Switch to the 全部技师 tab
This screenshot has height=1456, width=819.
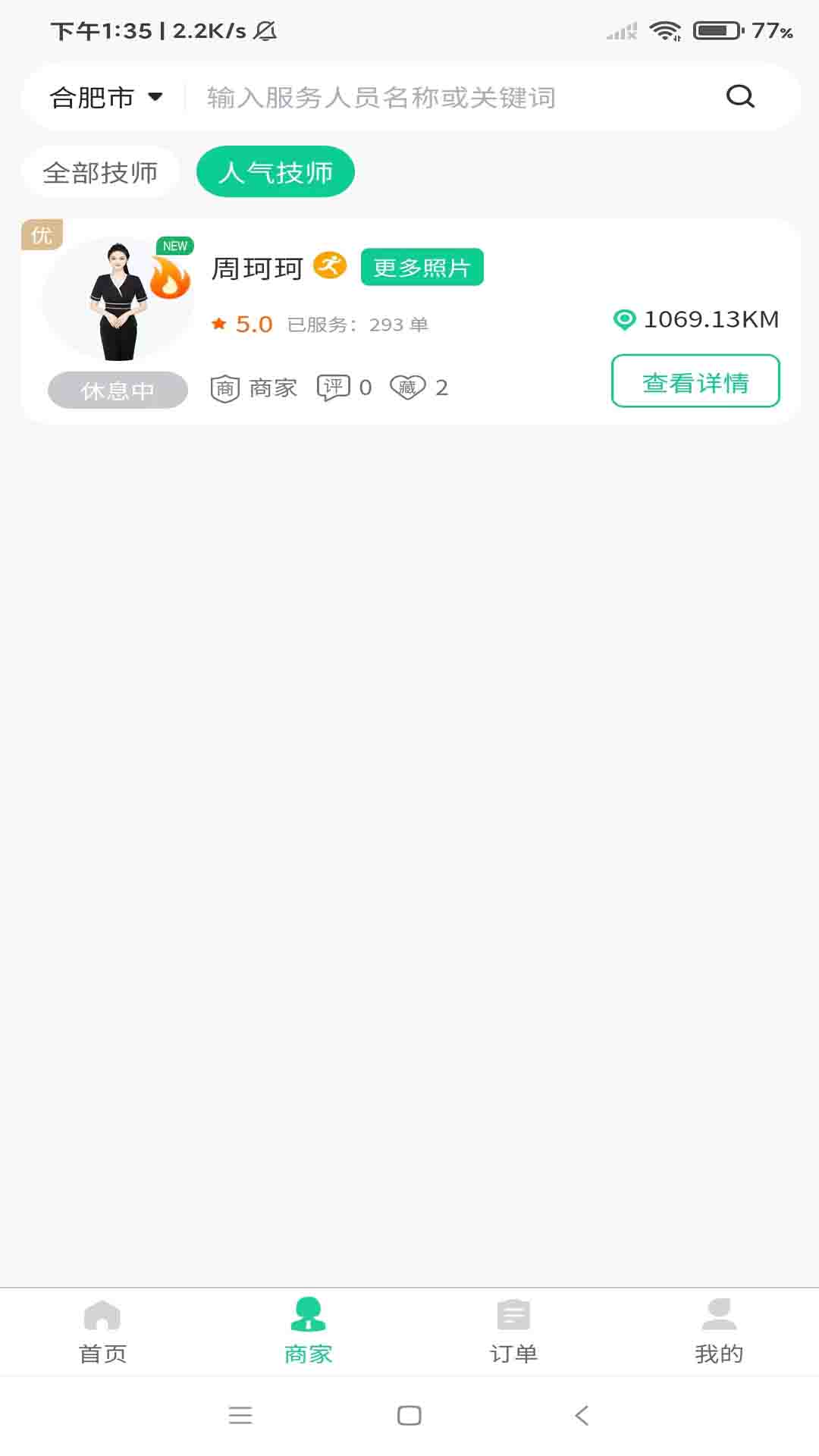pyautogui.click(x=100, y=172)
